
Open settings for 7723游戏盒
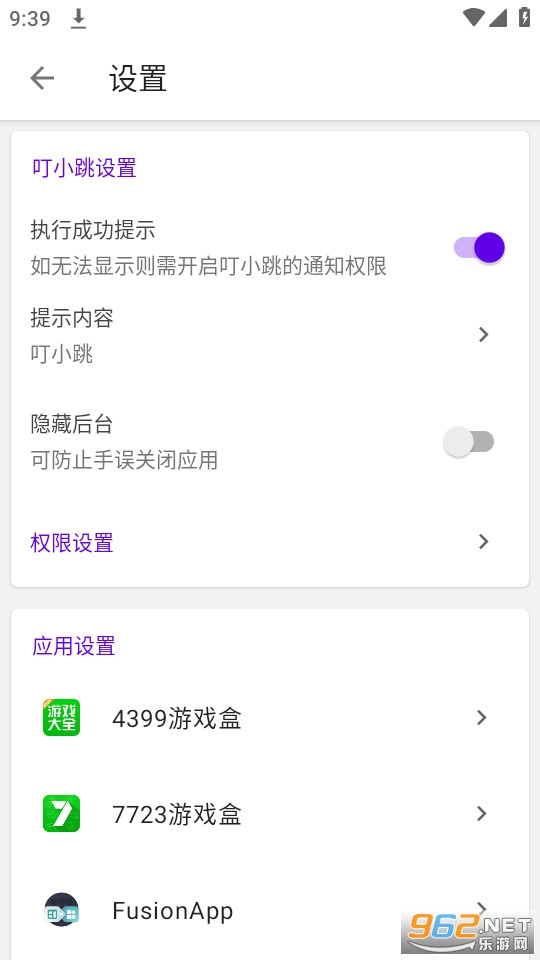[x=269, y=814]
